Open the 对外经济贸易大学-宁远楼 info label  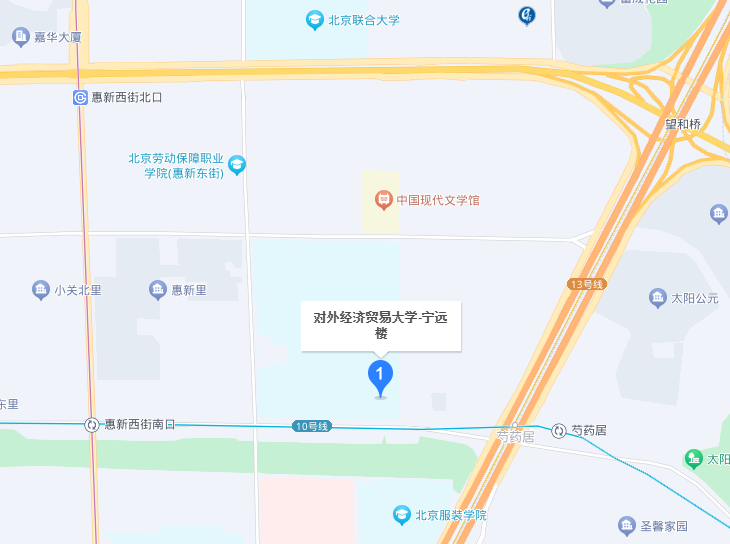tap(380, 326)
